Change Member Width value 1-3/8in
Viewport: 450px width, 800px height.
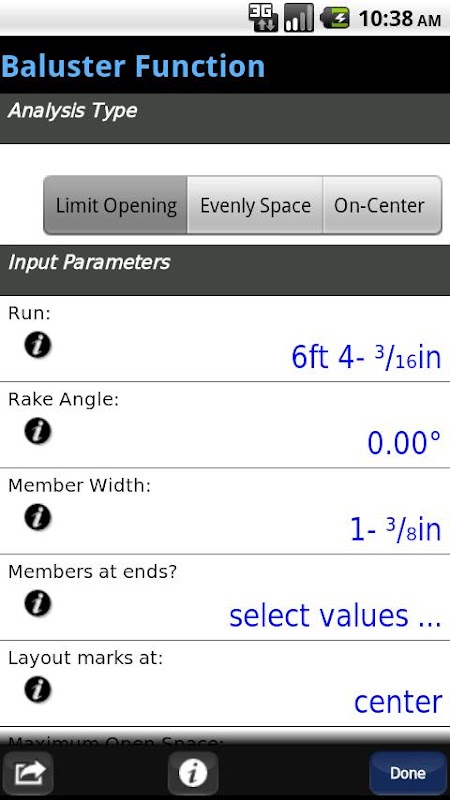395,529
